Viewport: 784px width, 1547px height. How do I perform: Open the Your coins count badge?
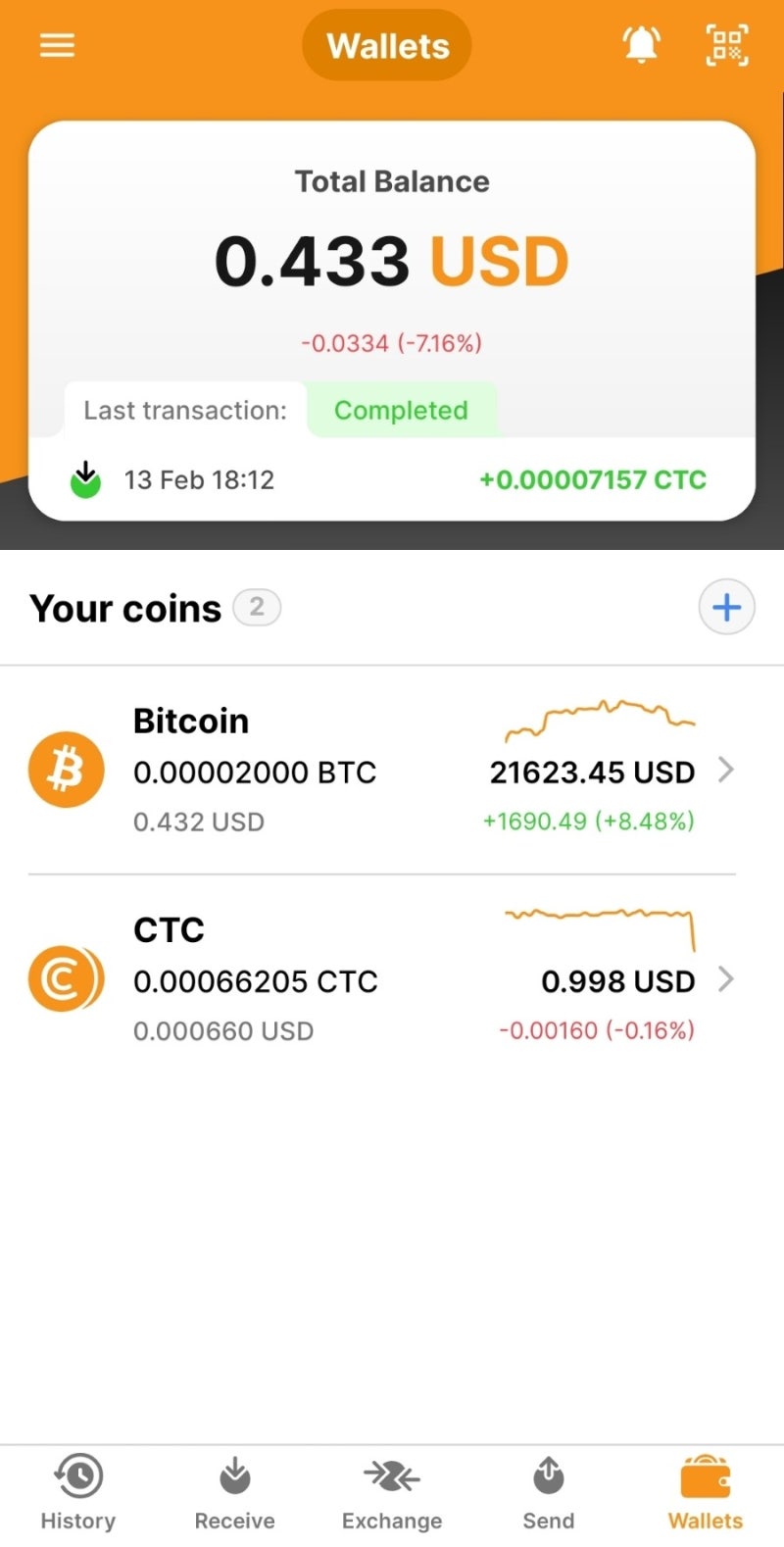(257, 607)
